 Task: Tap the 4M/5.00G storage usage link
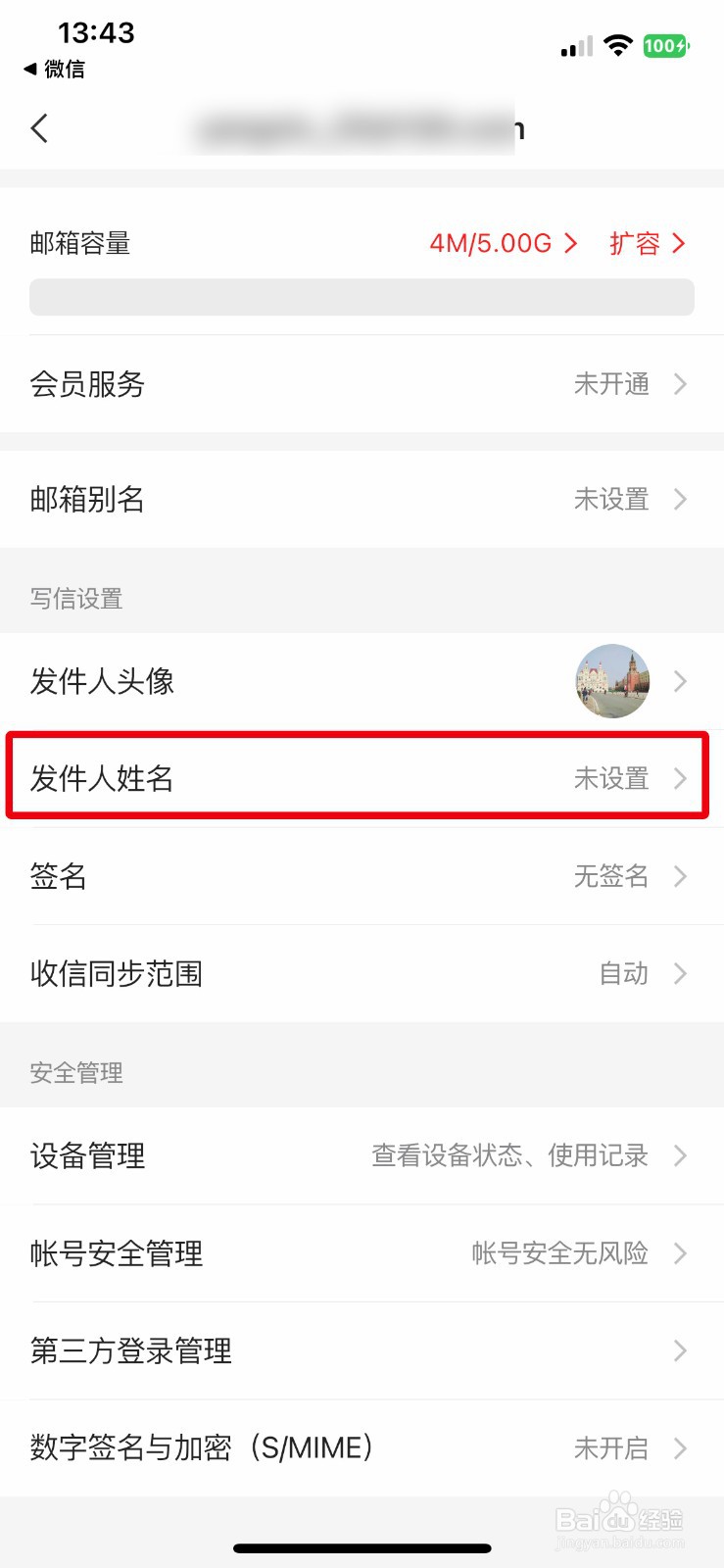(x=495, y=243)
